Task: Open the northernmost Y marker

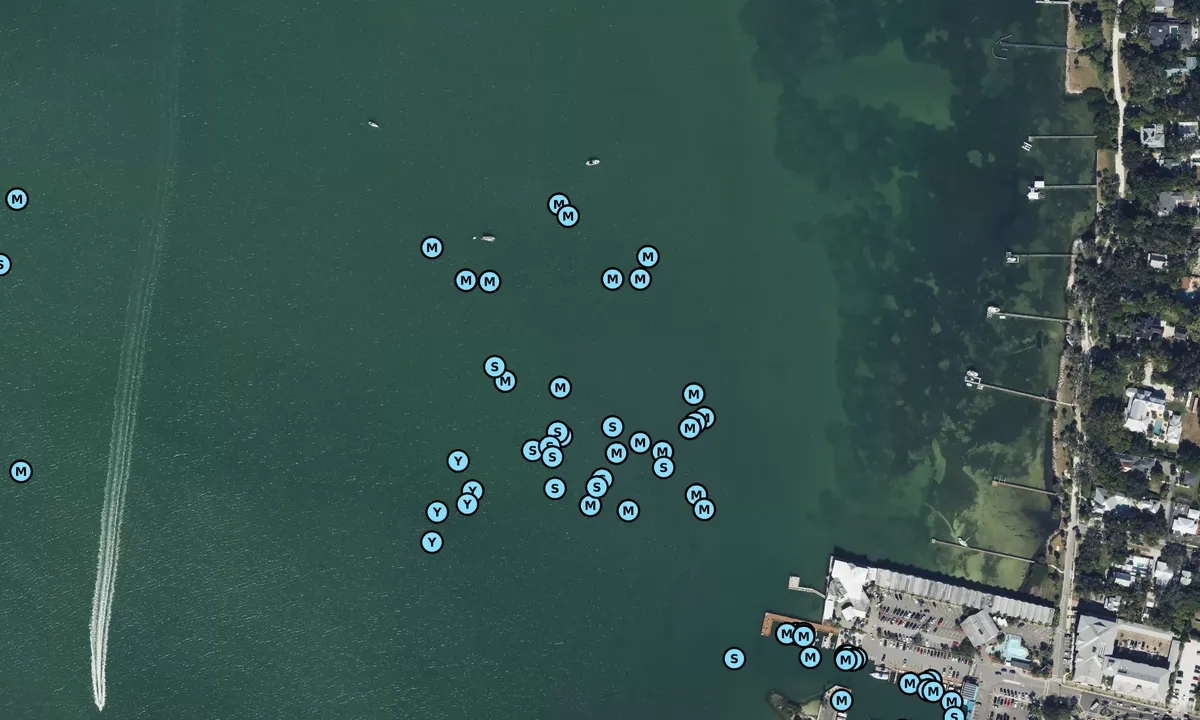Action: pyautogui.click(x=458, y=461)
